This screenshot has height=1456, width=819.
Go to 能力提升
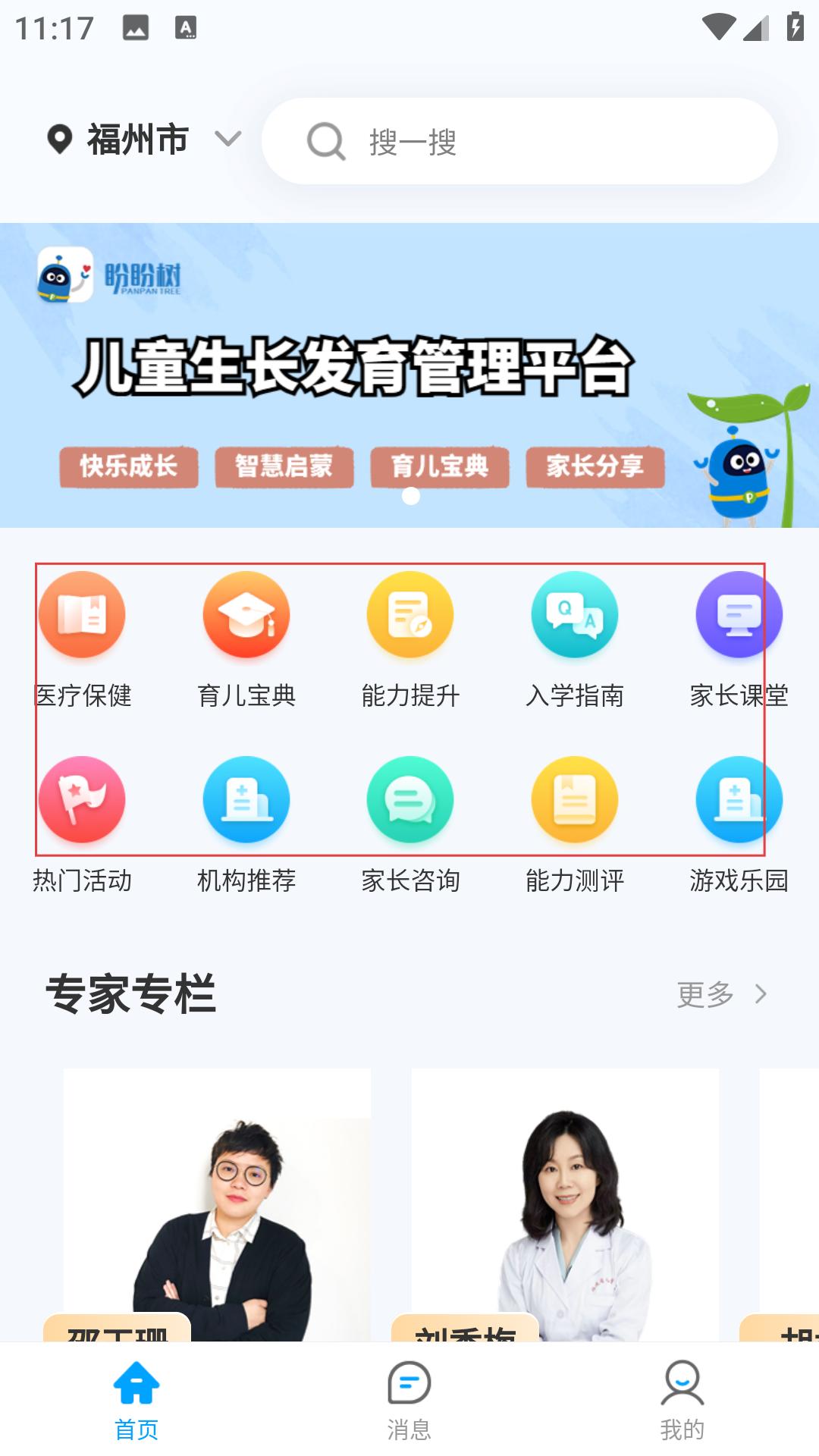410,639
